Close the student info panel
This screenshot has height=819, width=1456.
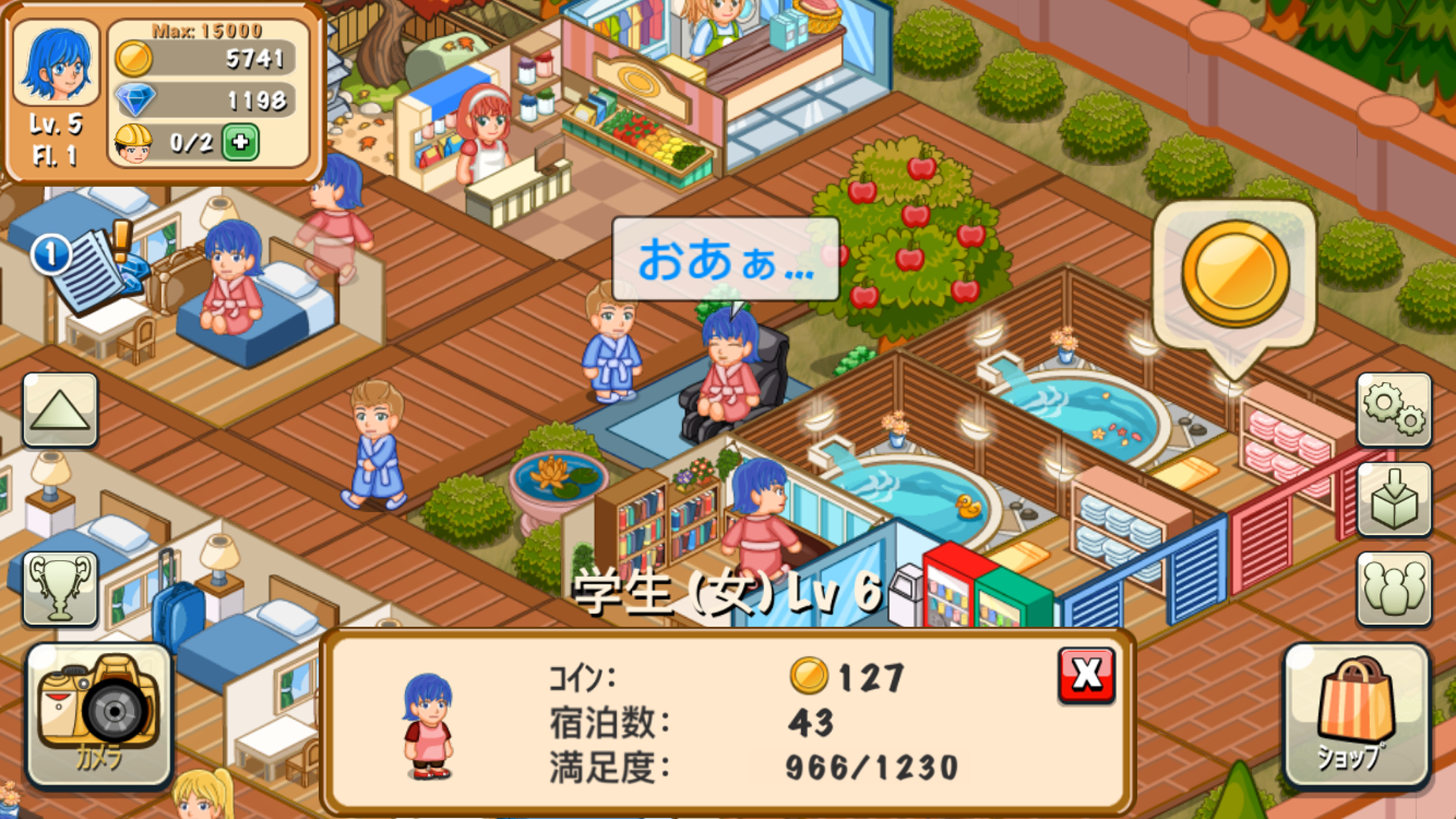point(1086,675)
